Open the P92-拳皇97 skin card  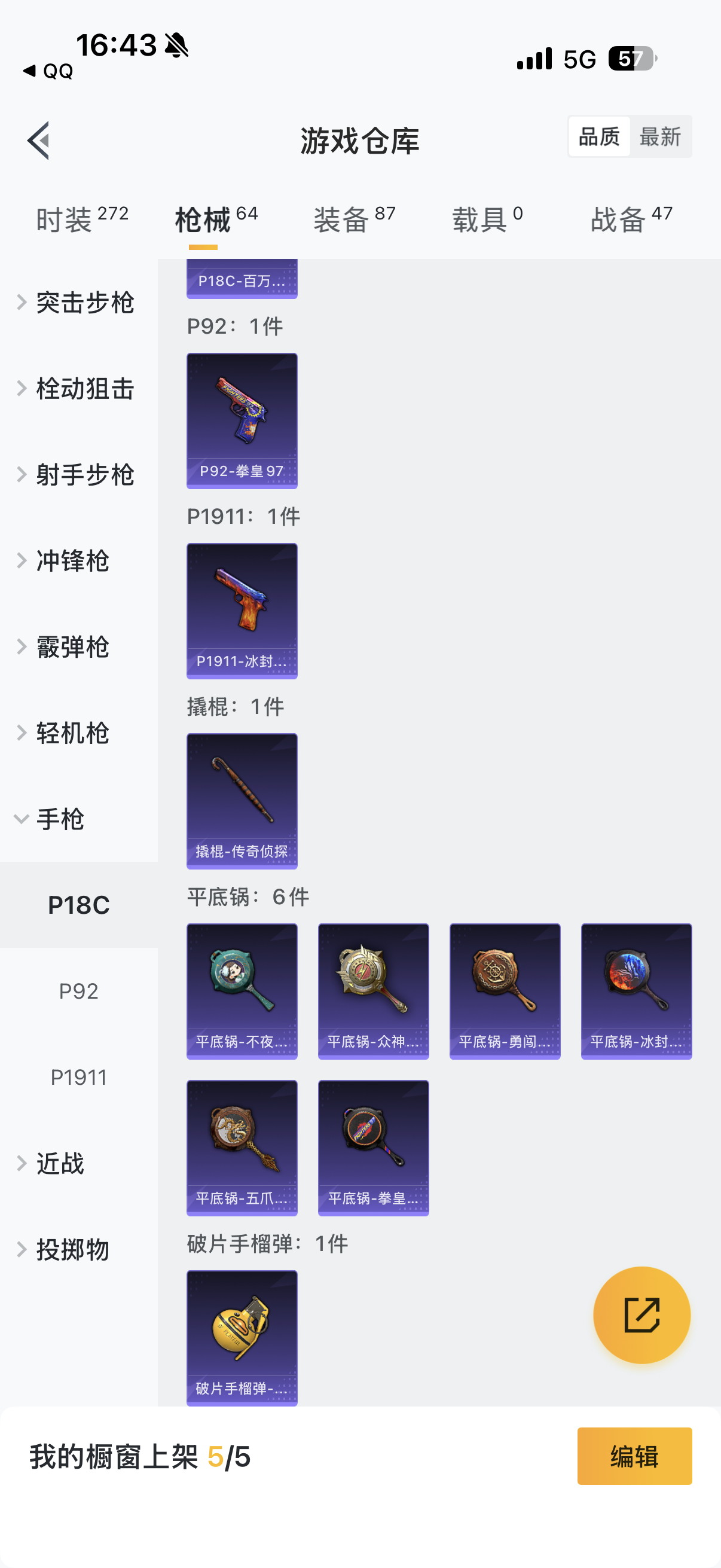[x=242, y=420]
